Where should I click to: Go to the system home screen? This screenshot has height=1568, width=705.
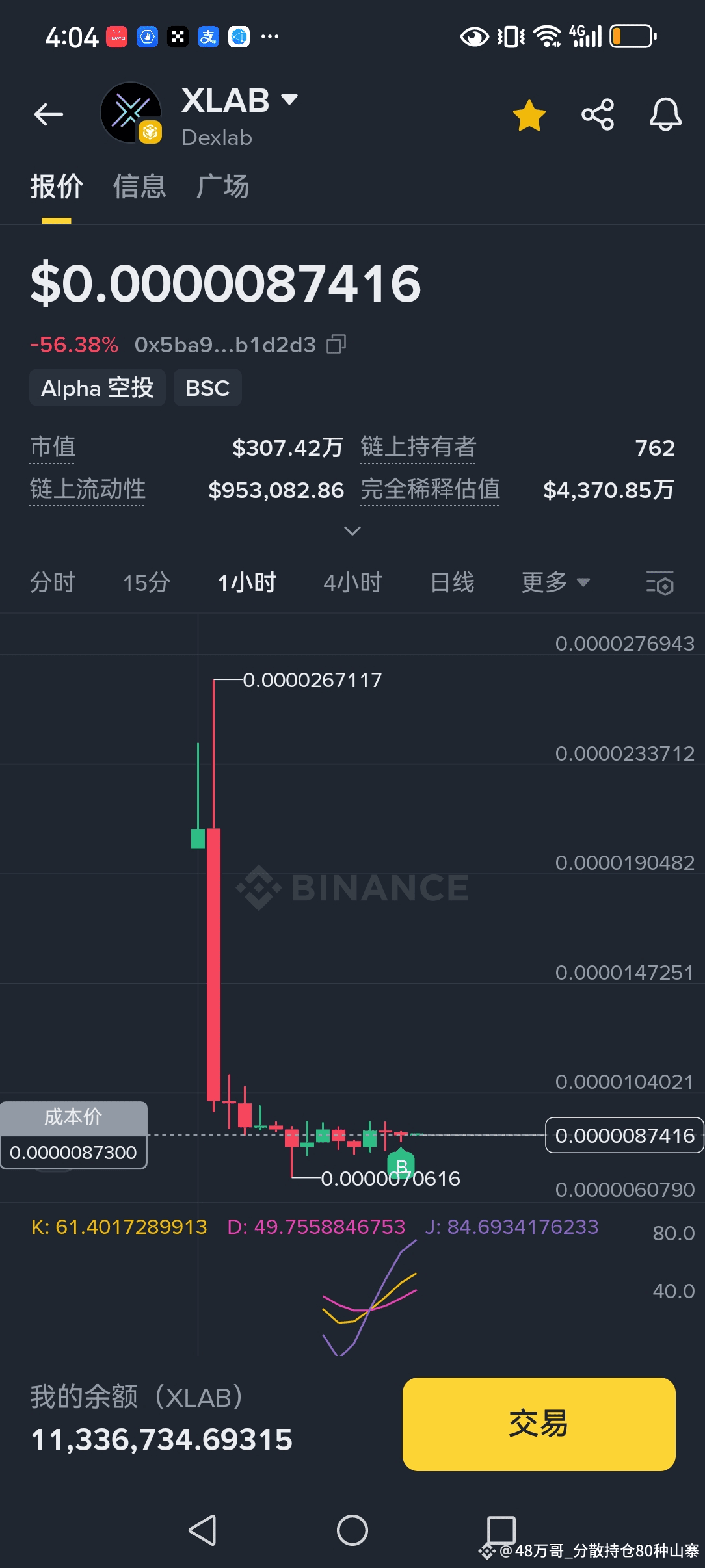point(352,1530)
